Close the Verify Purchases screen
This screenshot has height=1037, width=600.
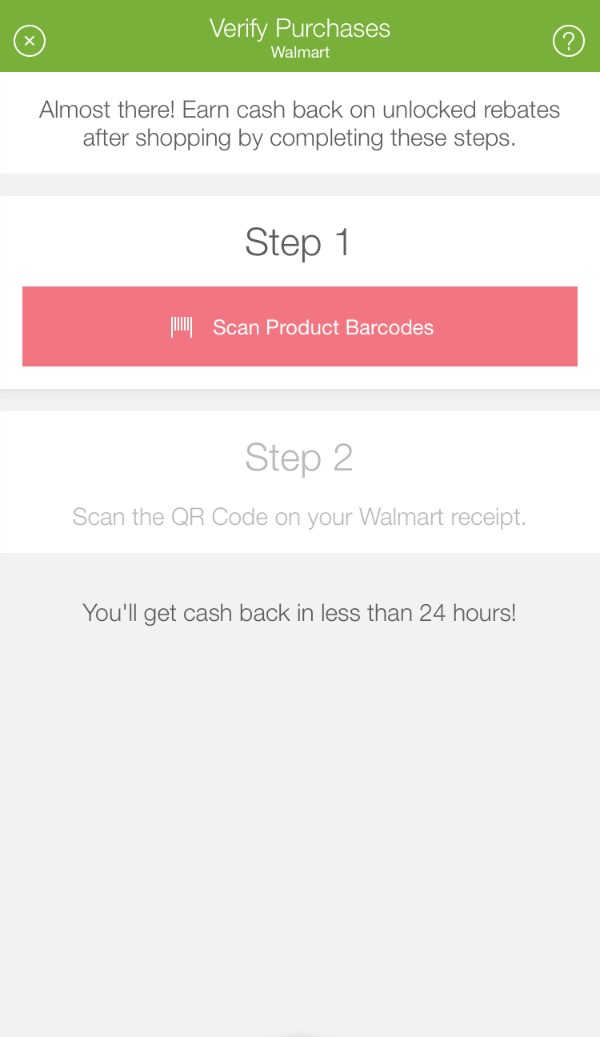tap(30, 41)
